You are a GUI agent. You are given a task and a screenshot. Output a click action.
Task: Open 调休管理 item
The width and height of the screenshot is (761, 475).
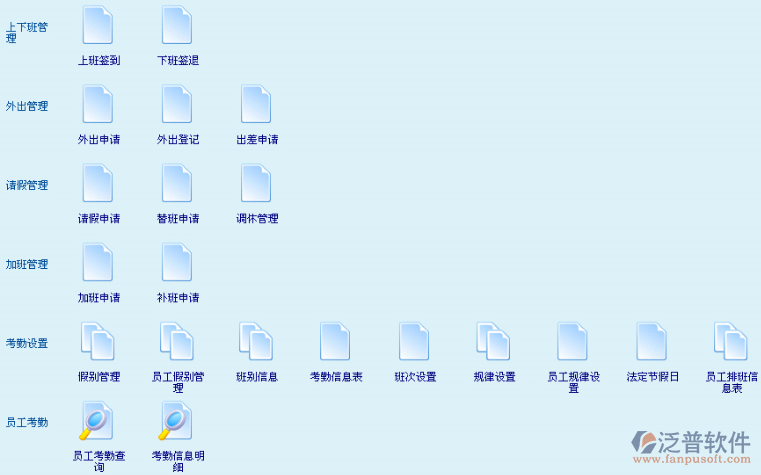256,183
